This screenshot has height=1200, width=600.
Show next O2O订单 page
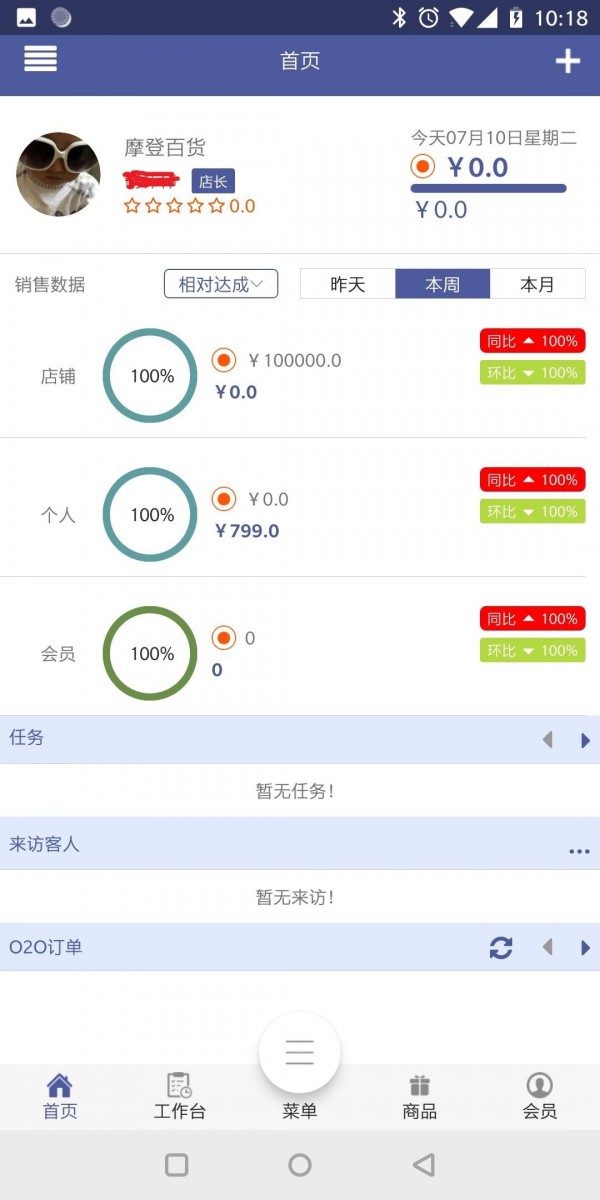(x=586, y=947)
